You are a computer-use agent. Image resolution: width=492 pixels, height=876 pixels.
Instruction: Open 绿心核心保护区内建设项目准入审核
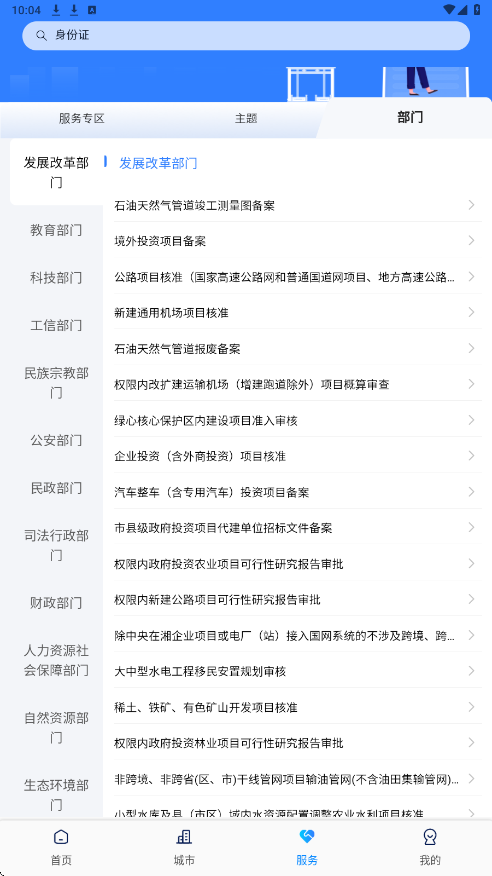(x=298, y=420)
